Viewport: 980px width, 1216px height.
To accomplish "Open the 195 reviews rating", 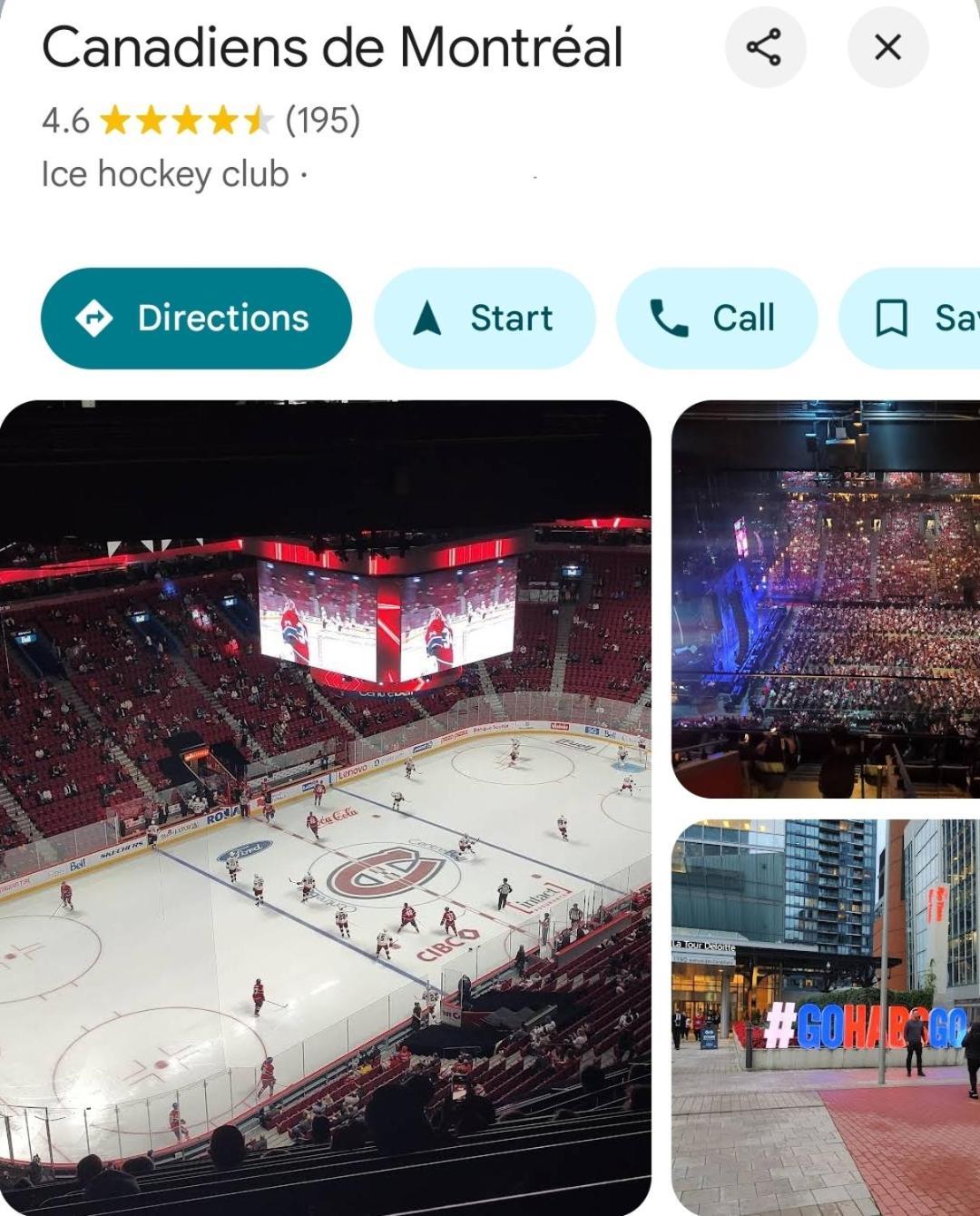I will pos(322,120).
